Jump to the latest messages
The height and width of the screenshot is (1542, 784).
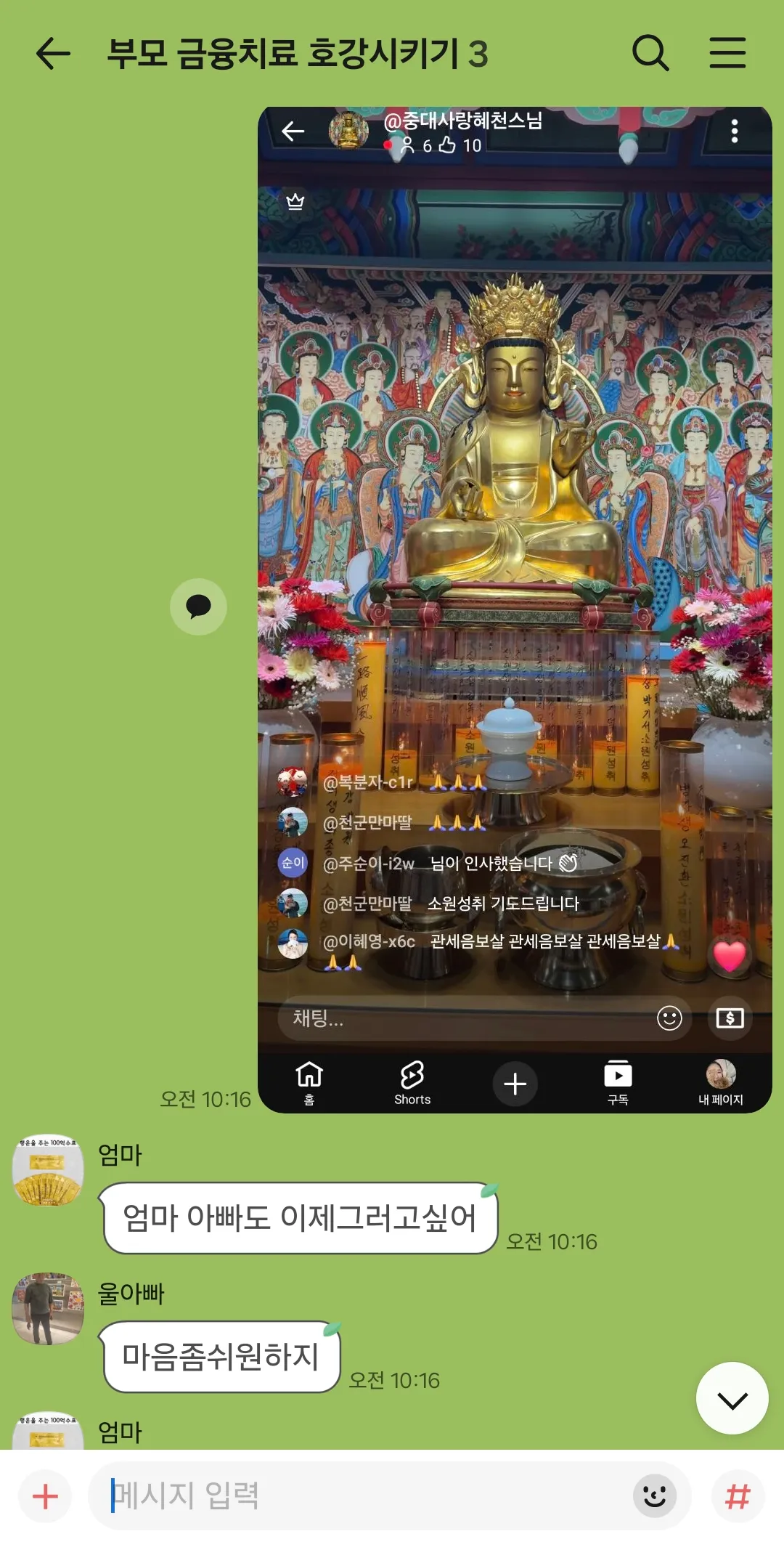click(732, 1398)
